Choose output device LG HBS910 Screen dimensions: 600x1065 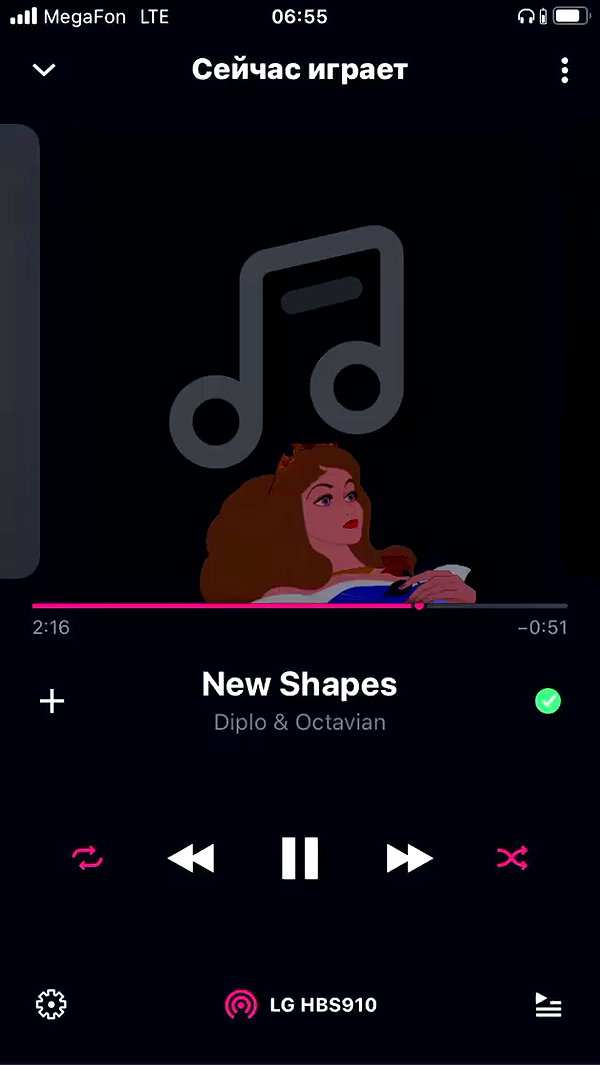(300, 1005)
